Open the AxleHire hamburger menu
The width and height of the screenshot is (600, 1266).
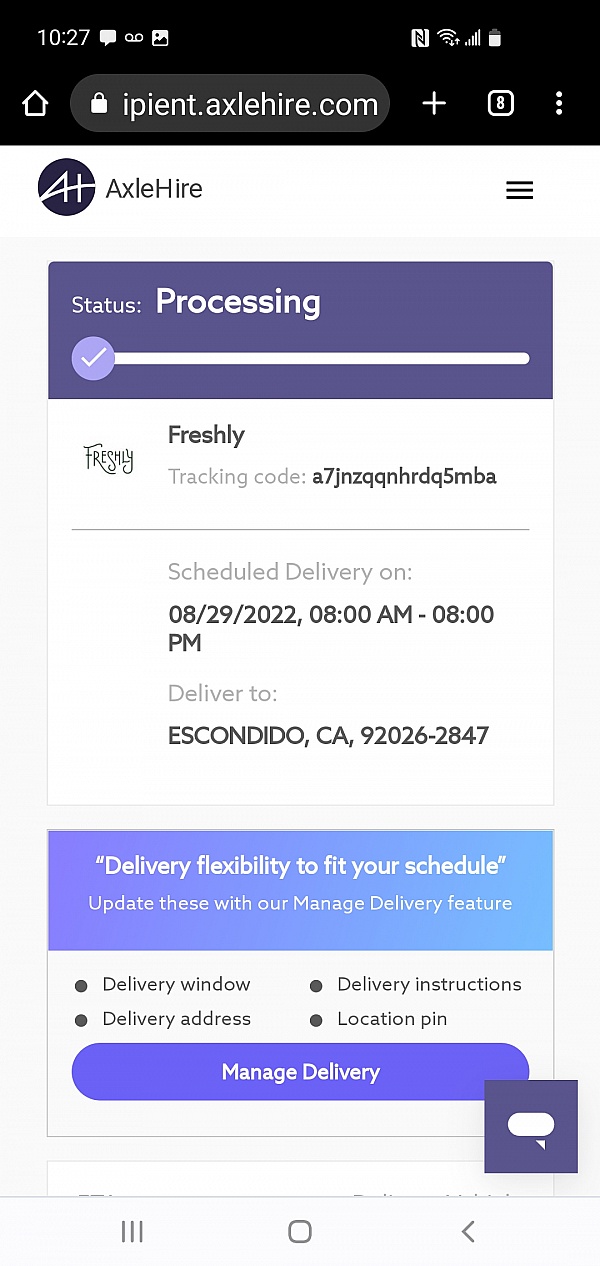(519, 190)
